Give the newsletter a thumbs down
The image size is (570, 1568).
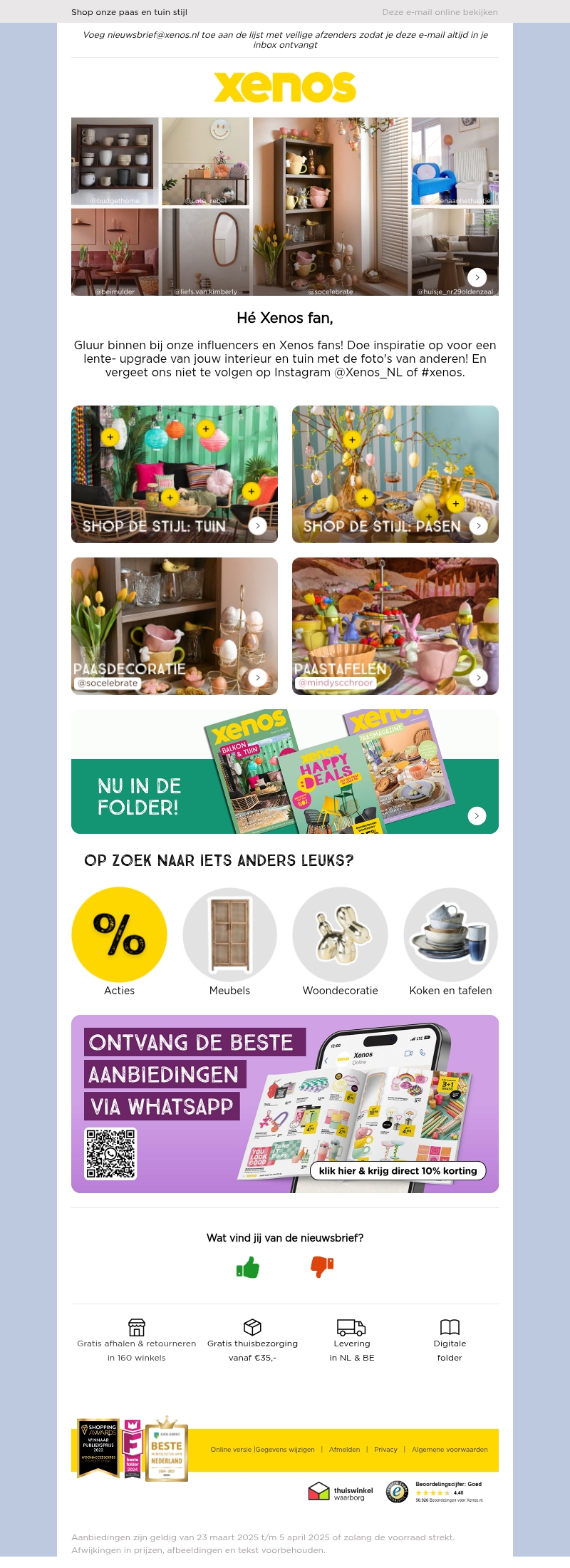coord(322,1267)
